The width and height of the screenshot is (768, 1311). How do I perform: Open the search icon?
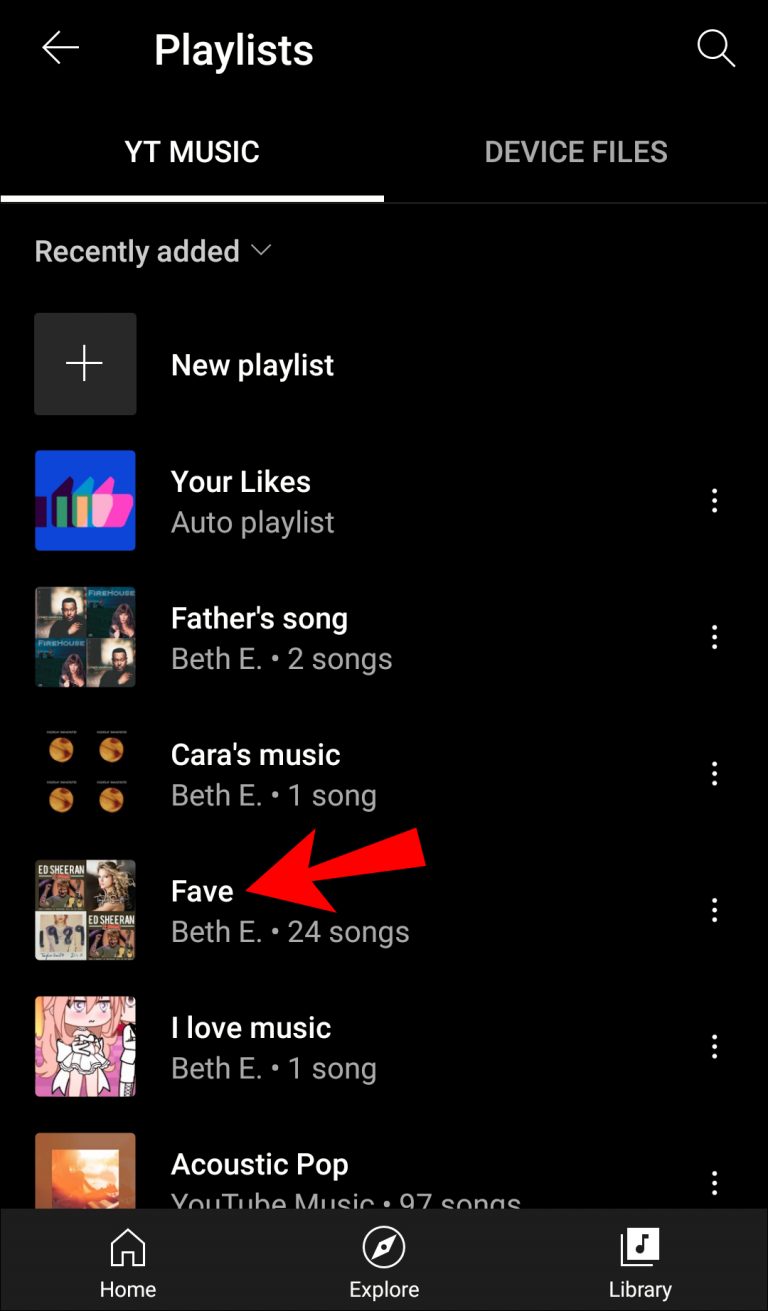coord(716,48)
